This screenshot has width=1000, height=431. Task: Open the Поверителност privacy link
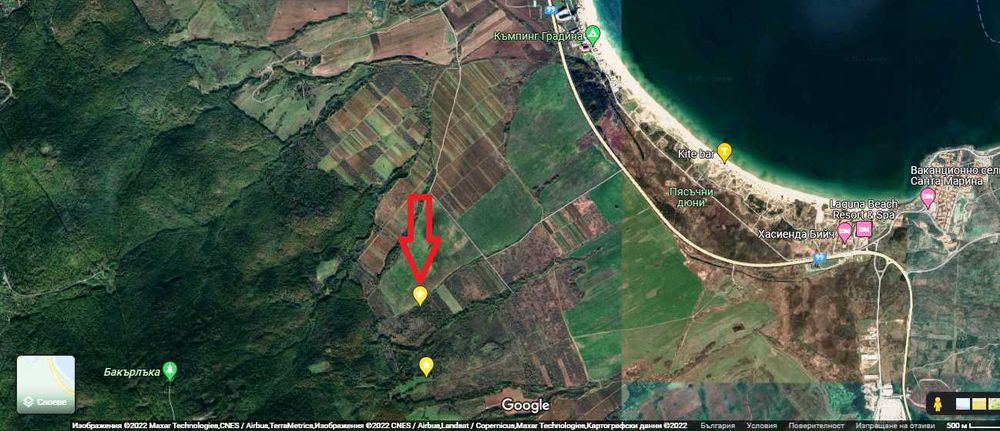[815, 425]
